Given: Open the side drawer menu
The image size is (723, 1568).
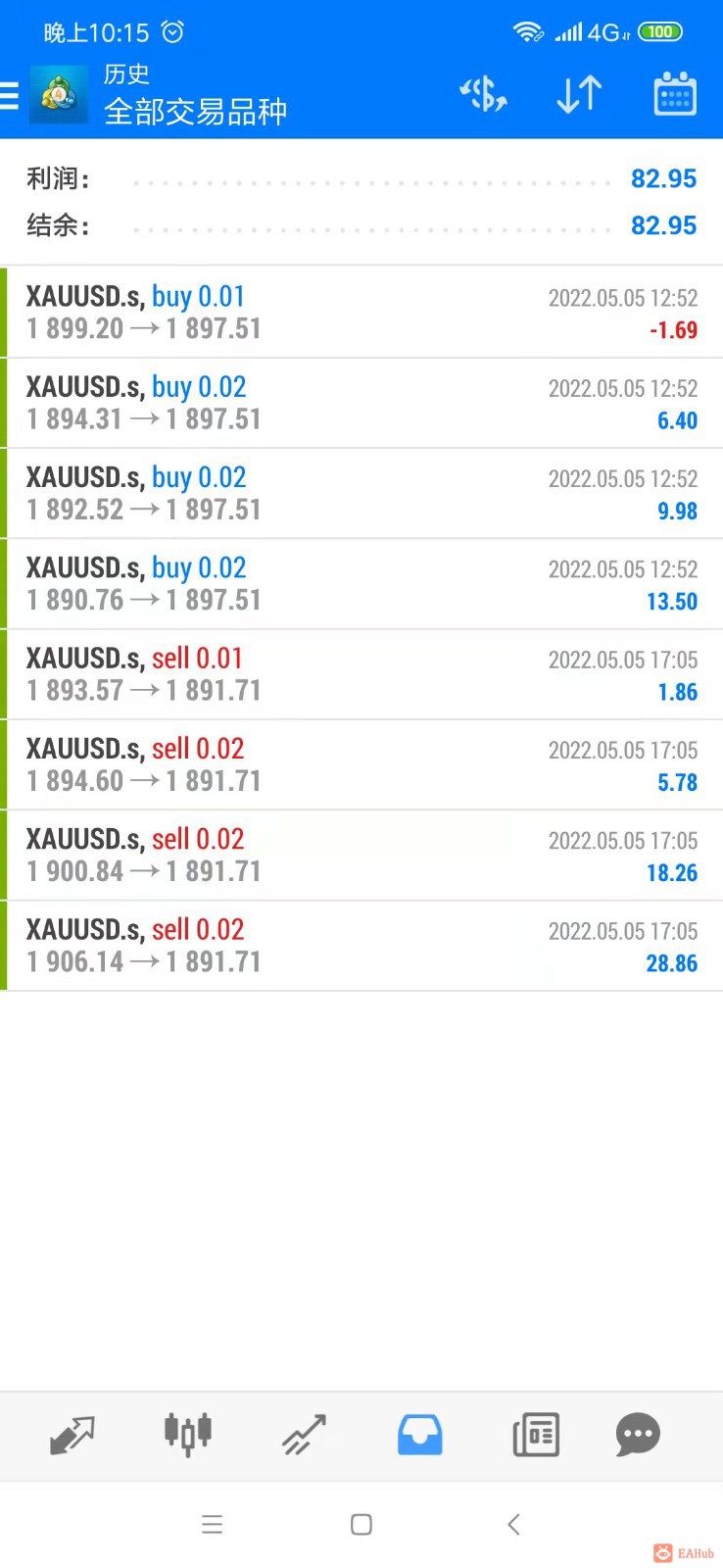Looking at the screenshot, I should tap(10, 95).
